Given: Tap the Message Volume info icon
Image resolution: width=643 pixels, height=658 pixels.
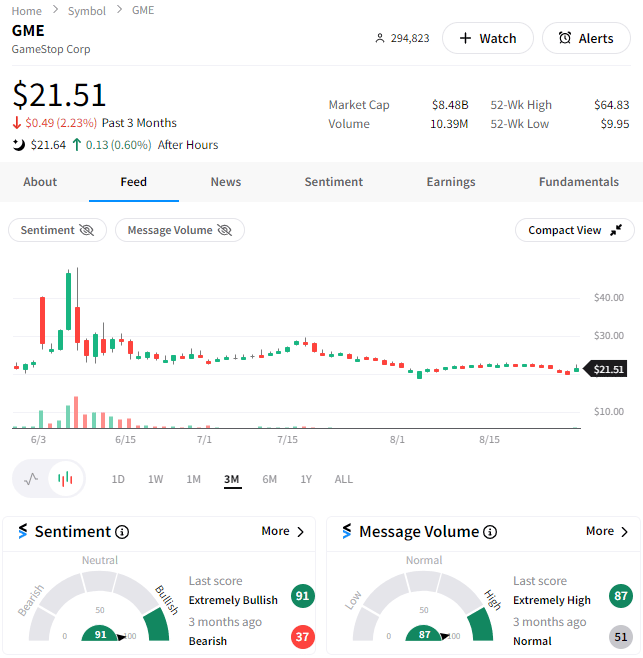Looking at the screenshot, I should [x=490, y=532].
